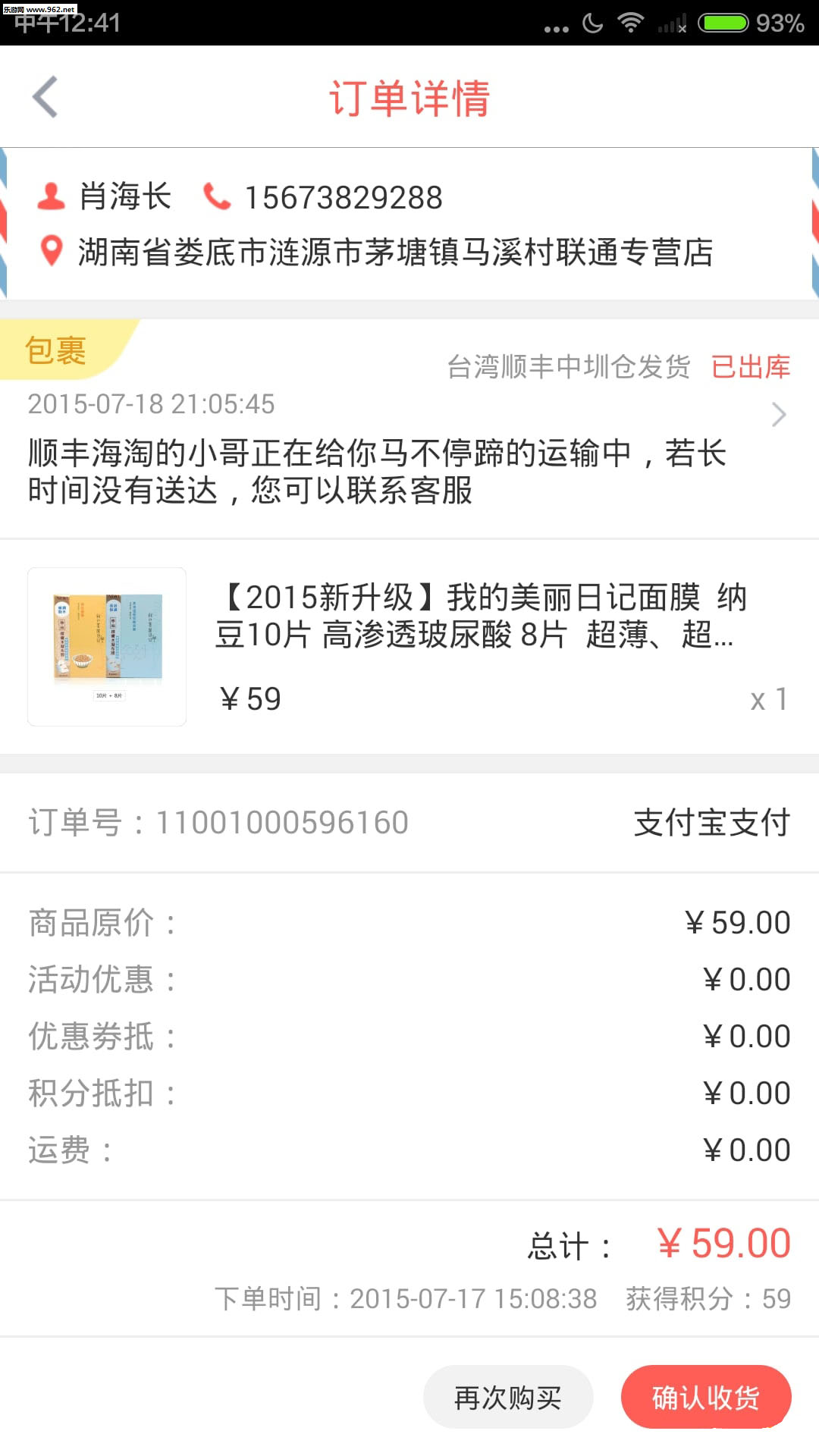Screen dimensions: 819x1456
Task: Open logistics info via the right-pointing arrow
Action: 778,414
